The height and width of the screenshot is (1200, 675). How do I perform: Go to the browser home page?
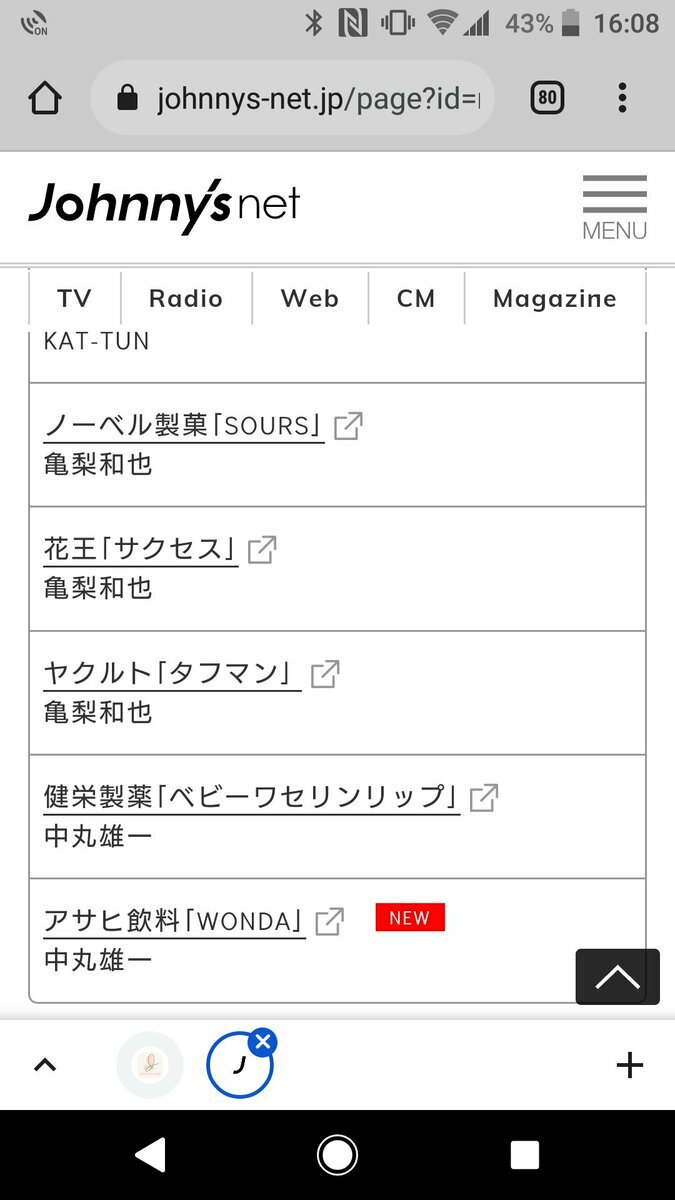45,98
